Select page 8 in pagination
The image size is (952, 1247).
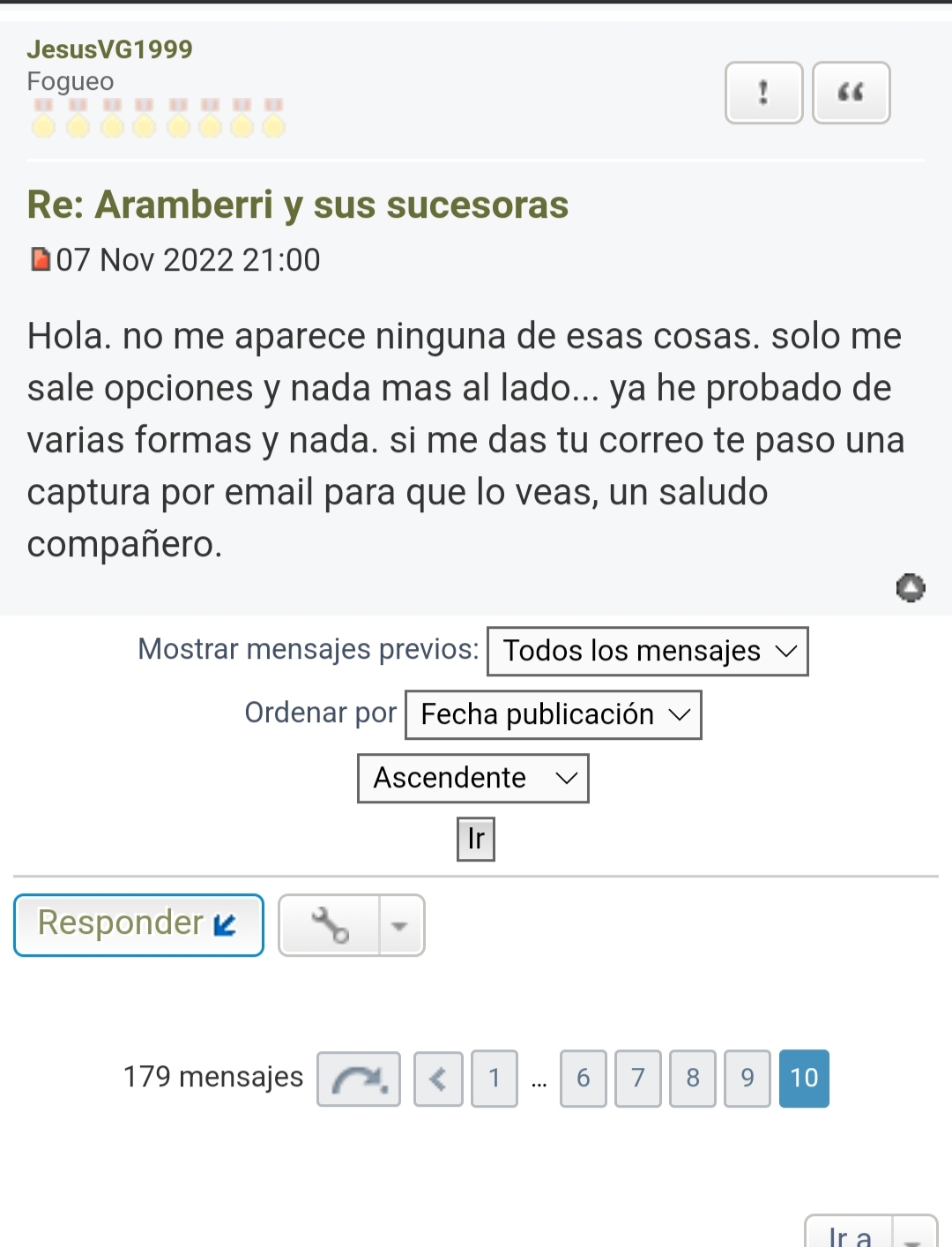point(693,1079)
